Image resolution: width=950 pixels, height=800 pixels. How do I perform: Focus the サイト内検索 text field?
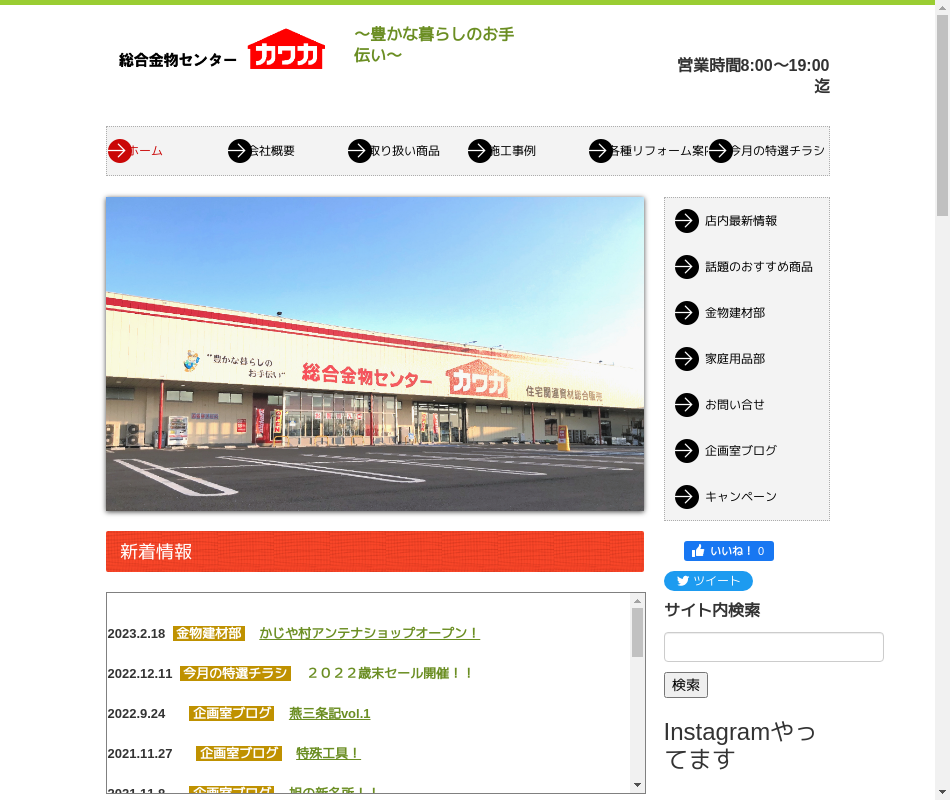point(773,647)
